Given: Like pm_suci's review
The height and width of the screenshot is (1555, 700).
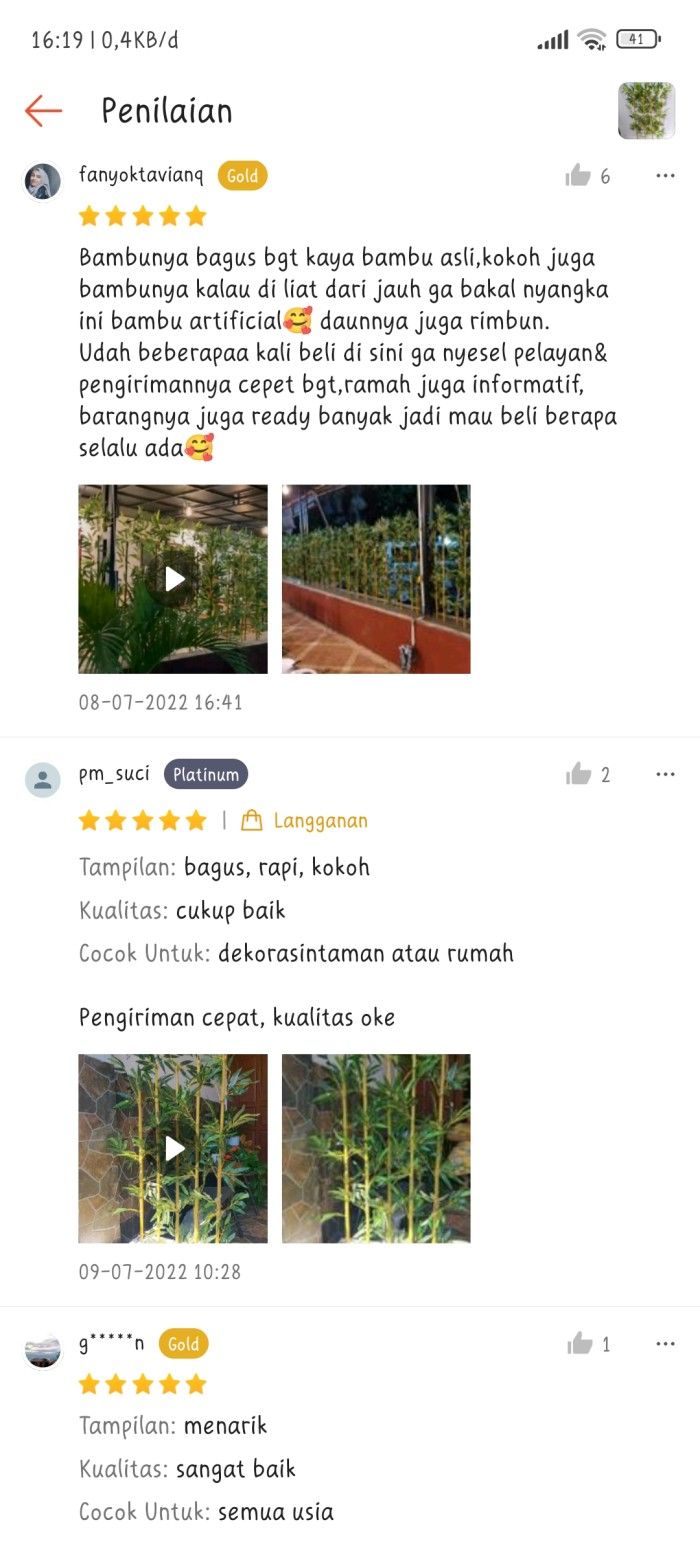Looking at the screenshot, I should (579, 774).
